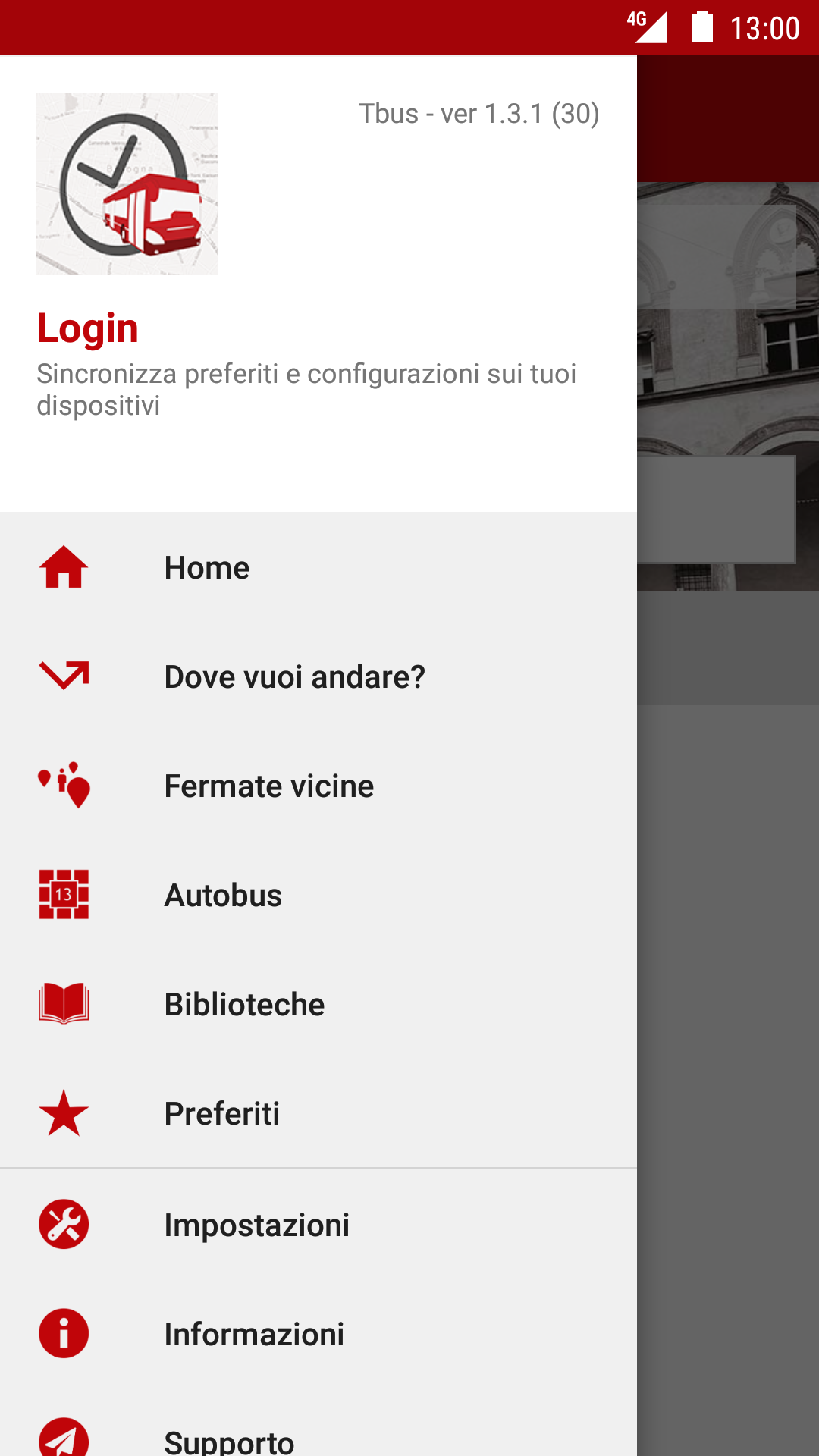Image resolution: width=819 pixels, height=1456 pixels.
Task: View Preferiti
Action: 318,1113
